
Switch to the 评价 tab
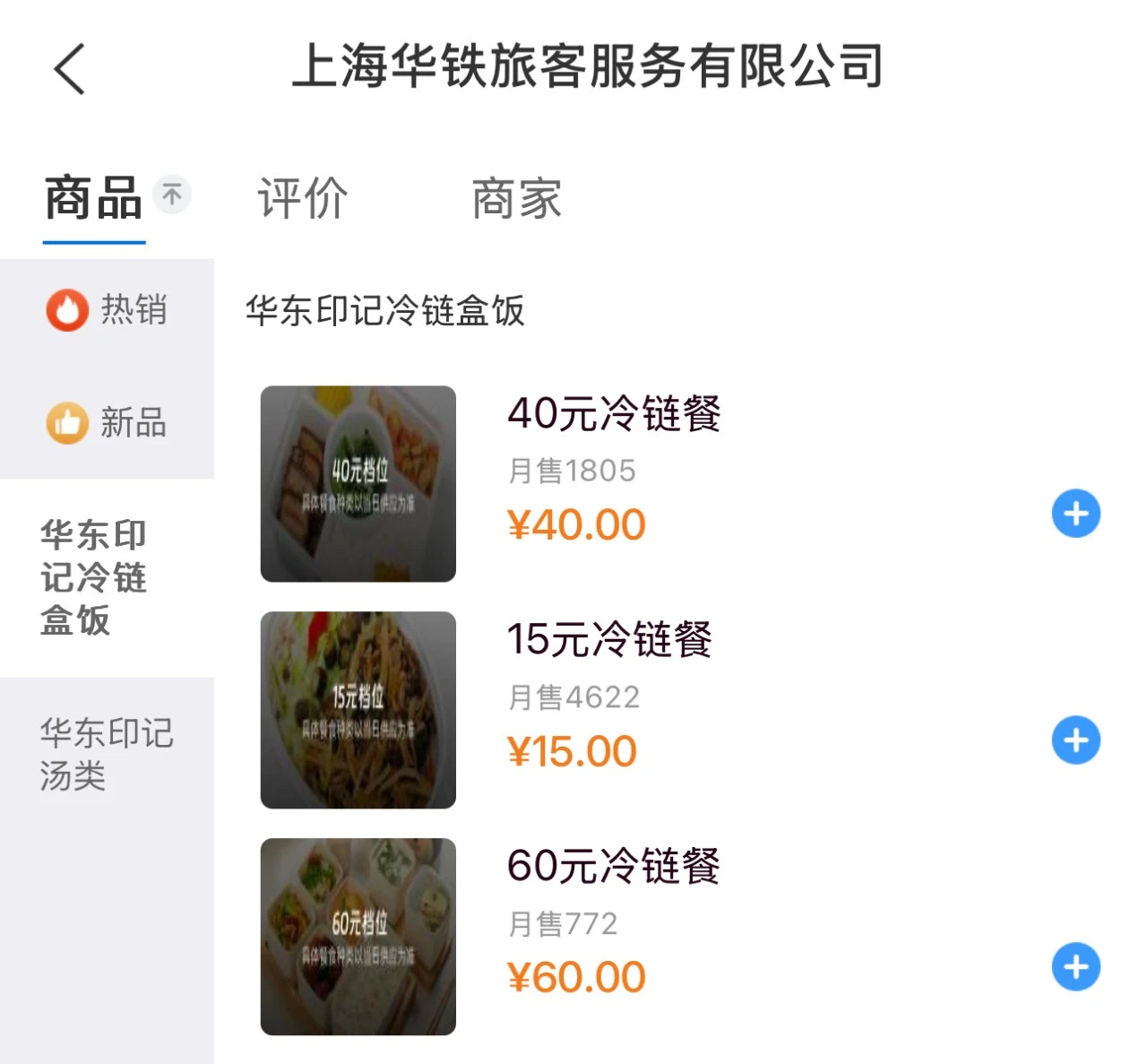click(x=302, y=198)
